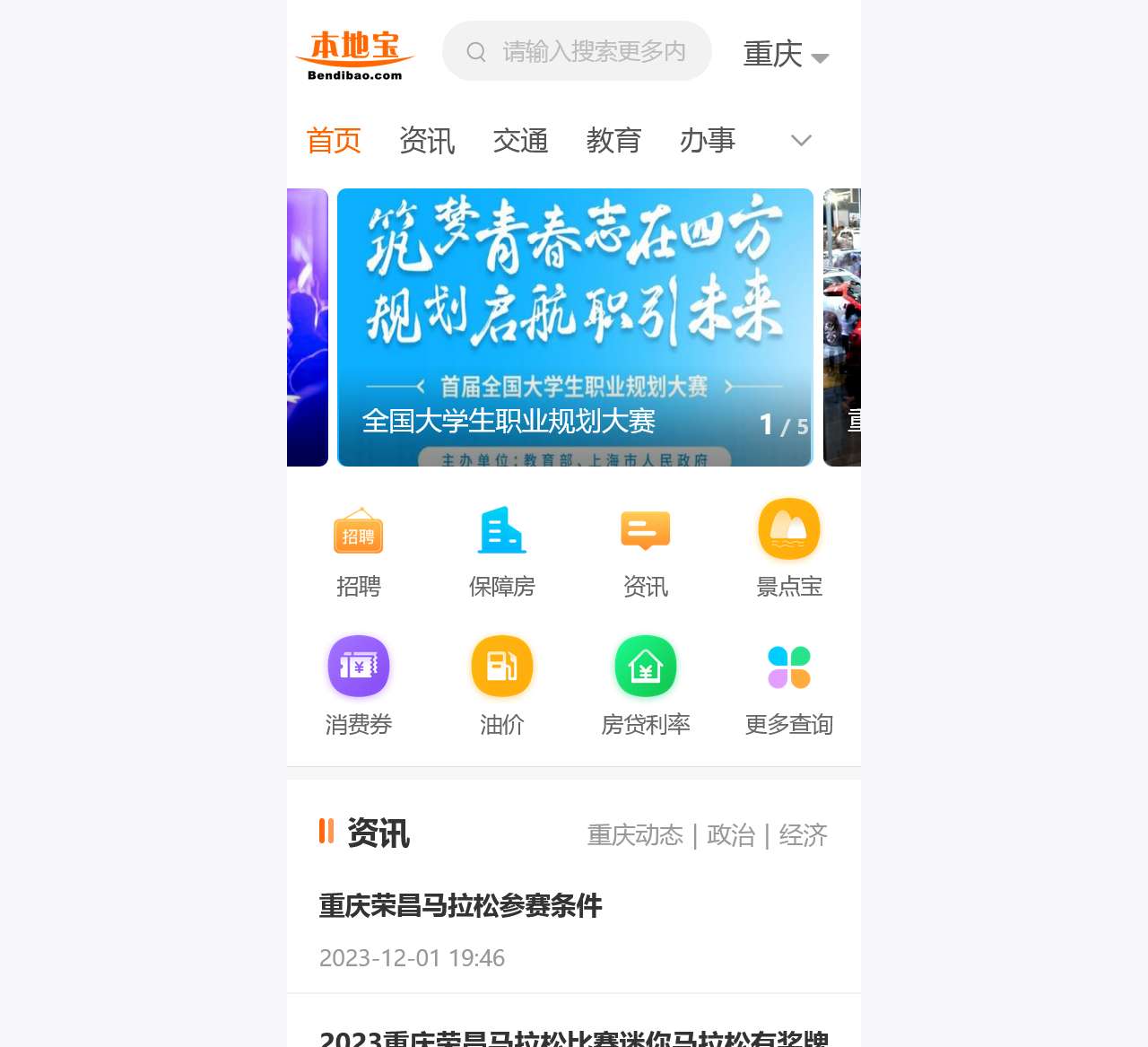Viewport: 1148px width, 1047px height.
Task: Check 油价
Action: click(x=502, y=686)
